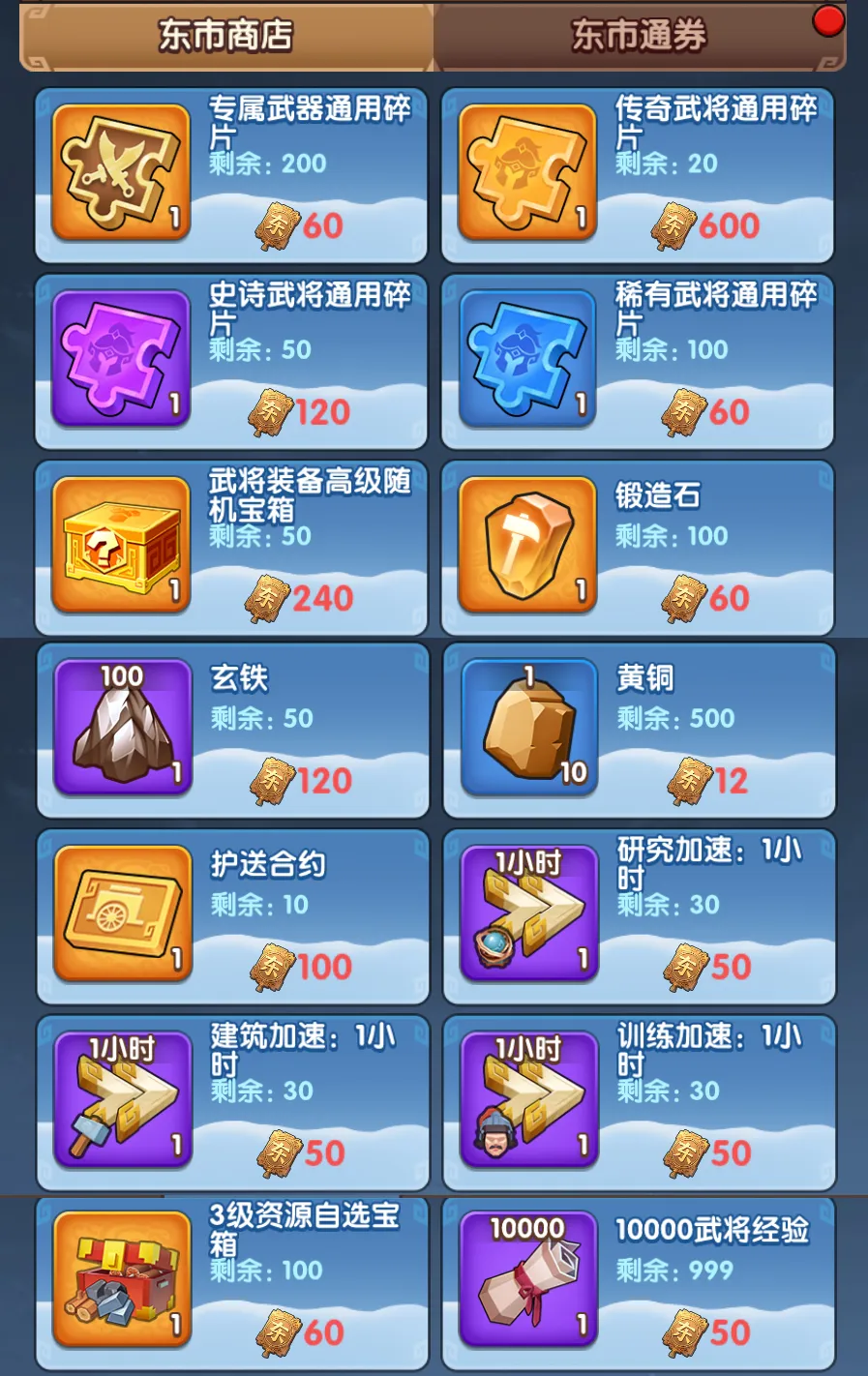
Task: Open the 史诗武将通用碎片 item card
Action: click(231, 361)
